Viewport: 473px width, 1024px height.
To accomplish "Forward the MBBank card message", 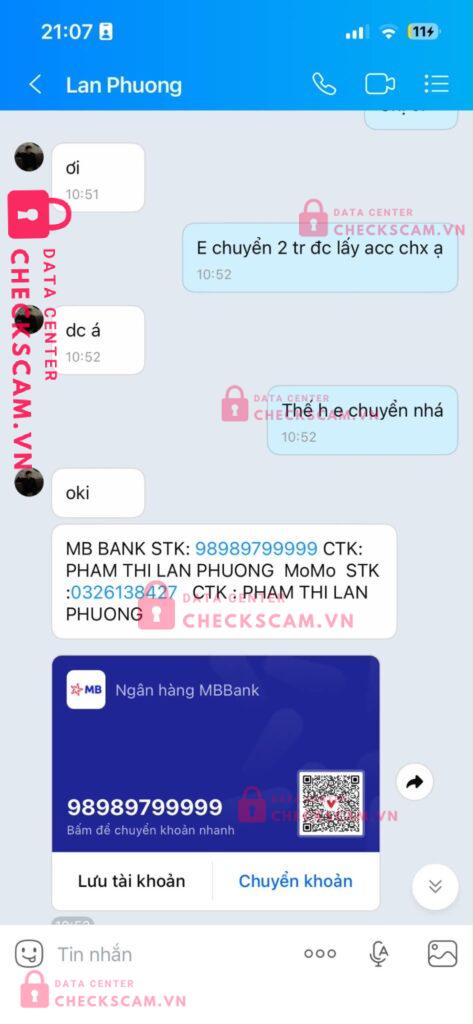I will click(x=415, y=782).
